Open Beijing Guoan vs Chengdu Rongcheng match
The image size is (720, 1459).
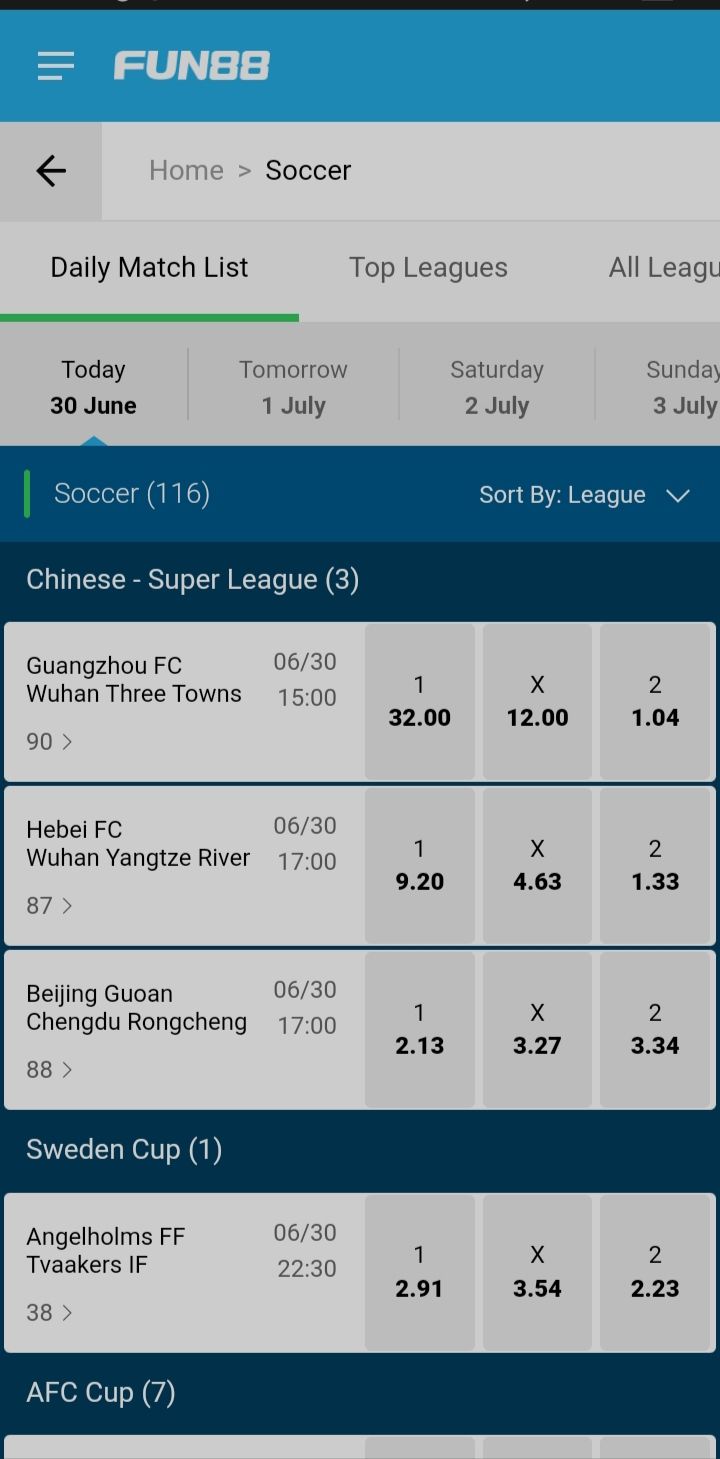[x=180, y=1029]
